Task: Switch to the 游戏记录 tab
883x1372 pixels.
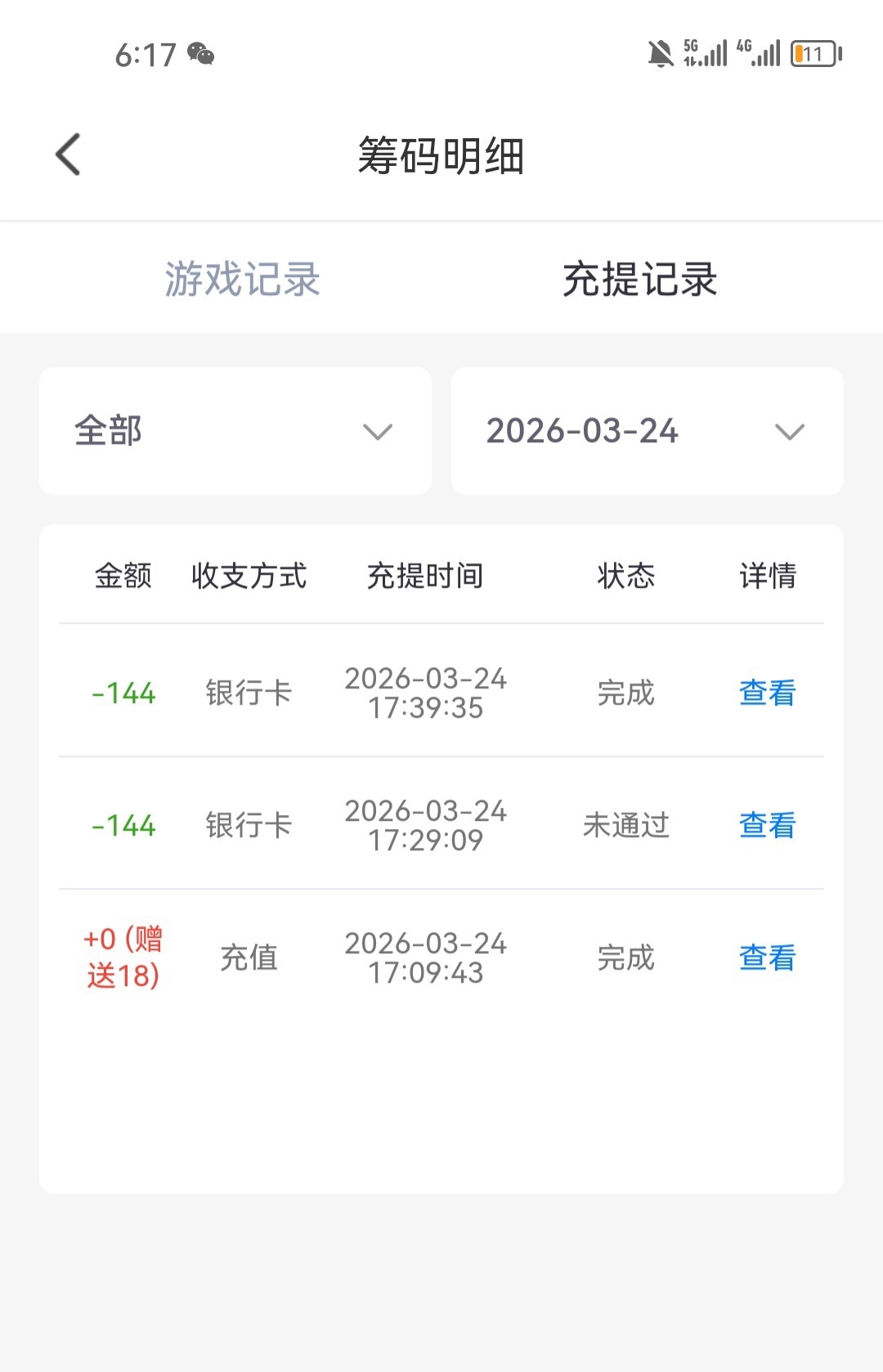Action: pos(242,279)
